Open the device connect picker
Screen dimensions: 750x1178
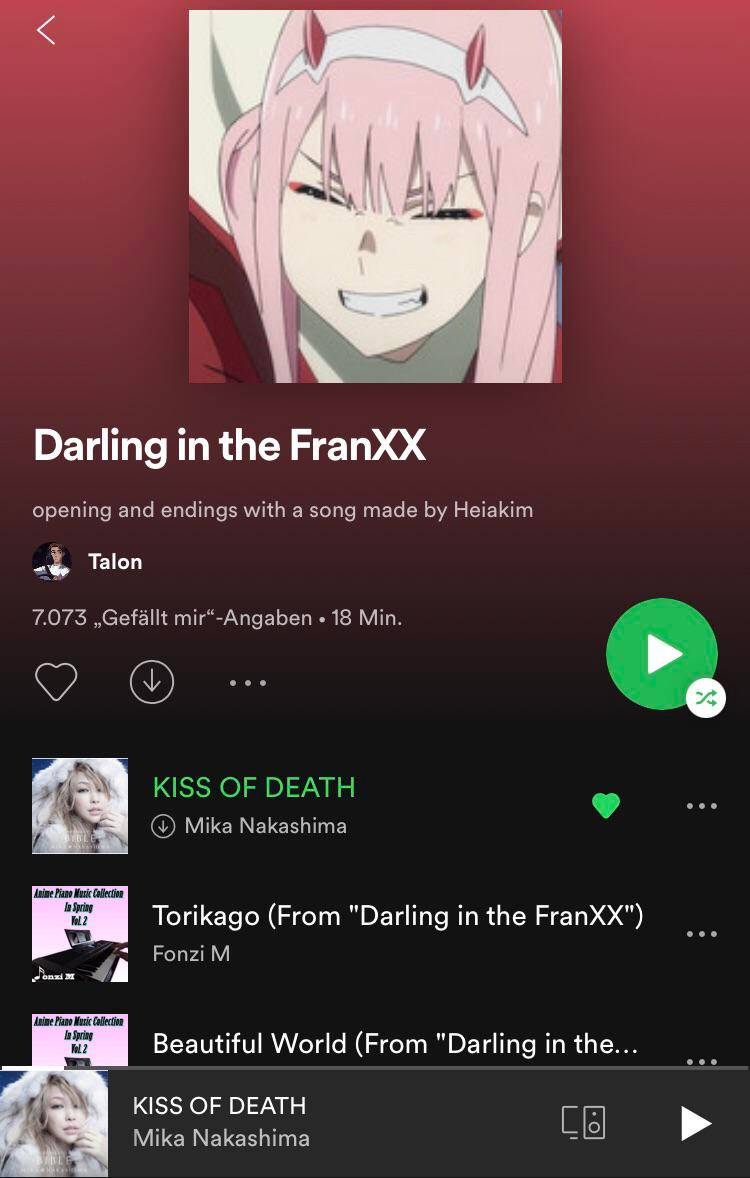tap(583, 1123)
